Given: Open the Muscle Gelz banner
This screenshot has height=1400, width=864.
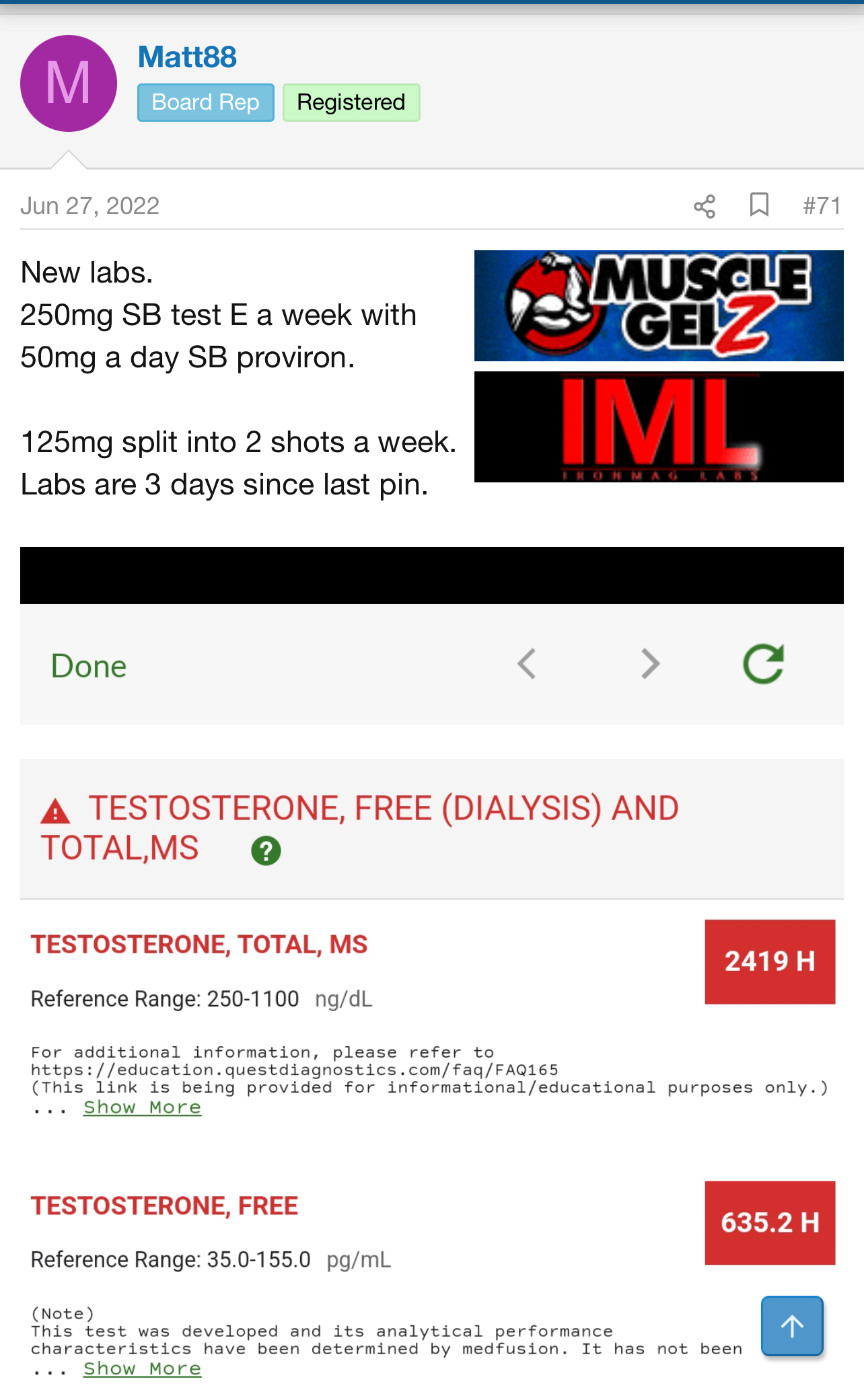Looking at the screenshot, I should pos(658,306).
